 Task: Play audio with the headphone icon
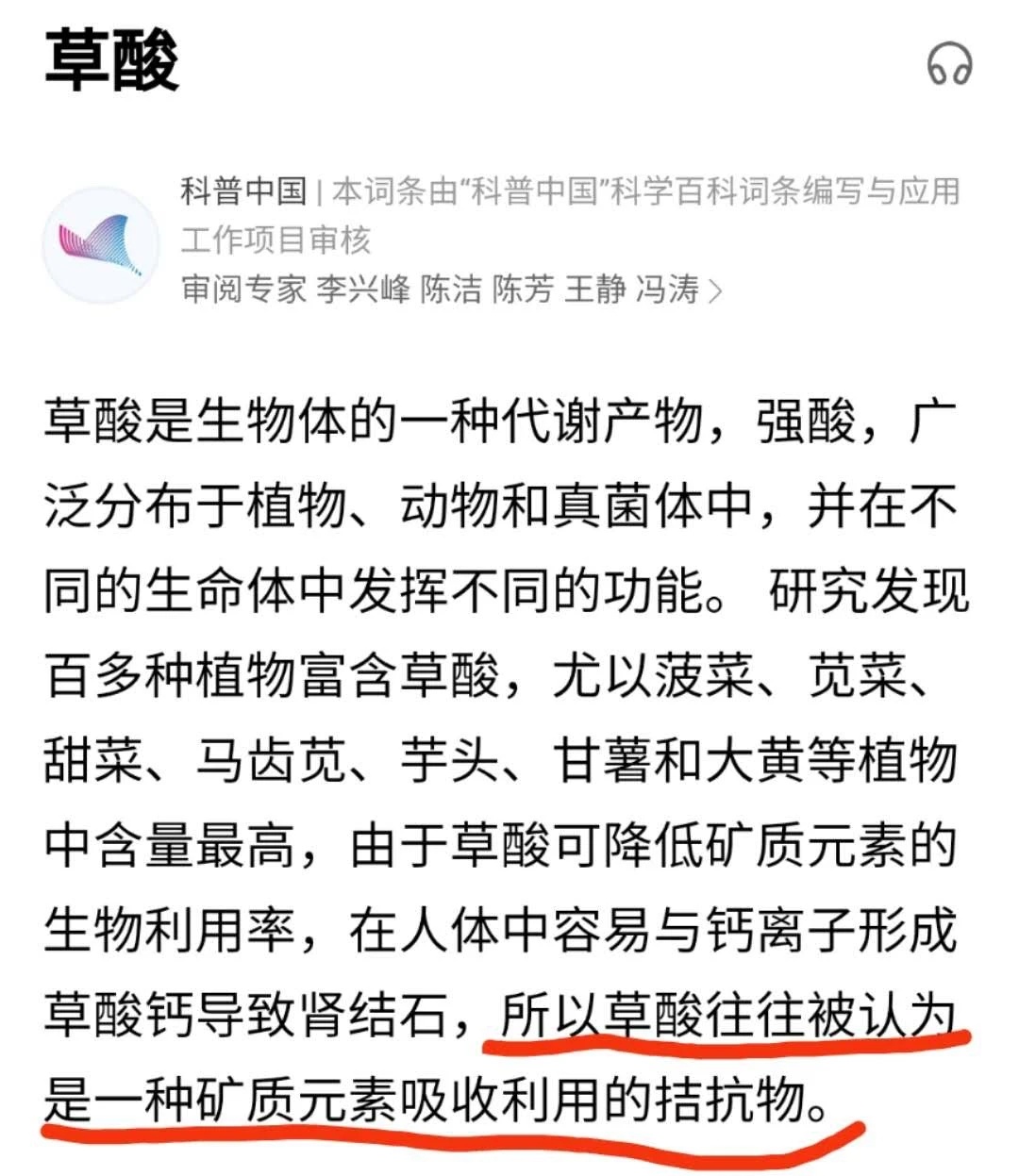949,64
